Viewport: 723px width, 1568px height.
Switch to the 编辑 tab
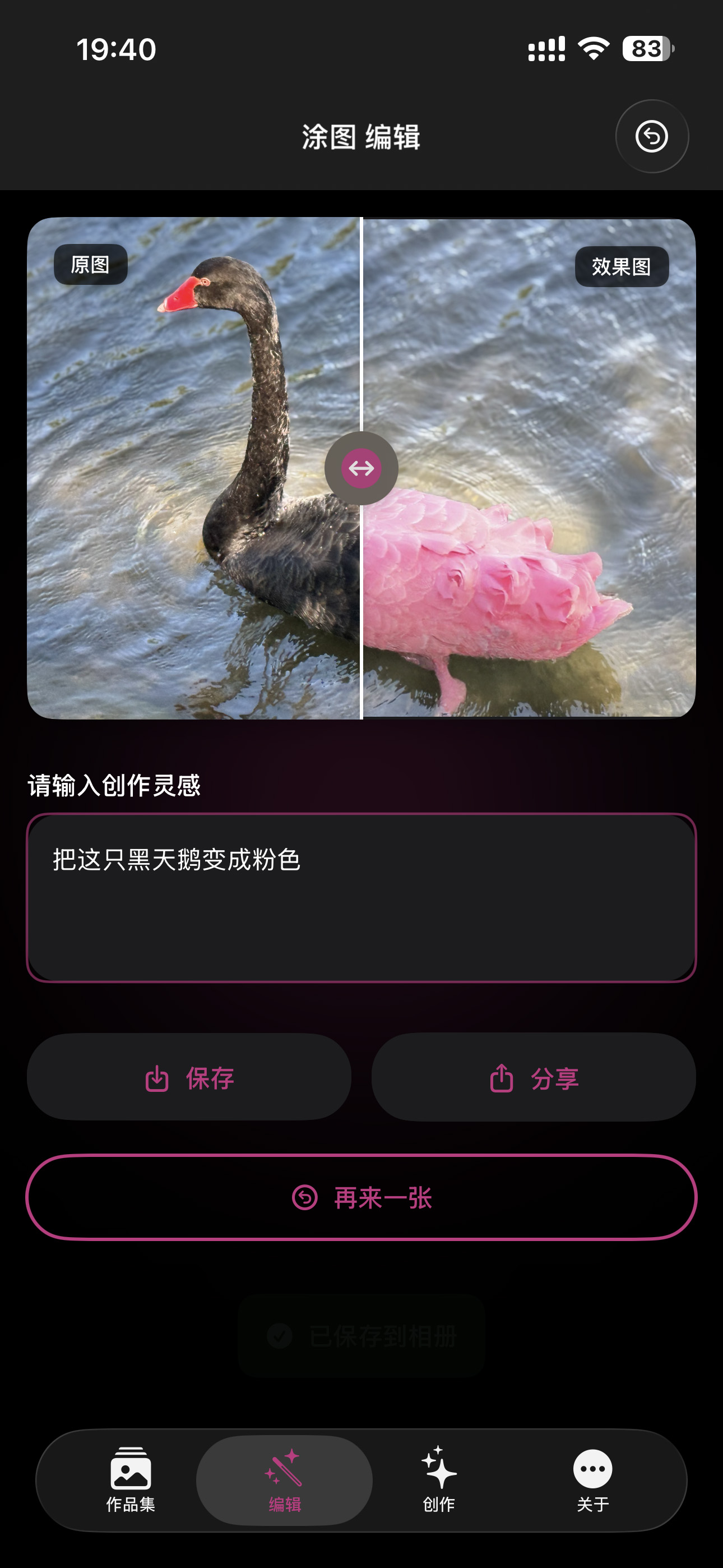tap(284, 1485)
